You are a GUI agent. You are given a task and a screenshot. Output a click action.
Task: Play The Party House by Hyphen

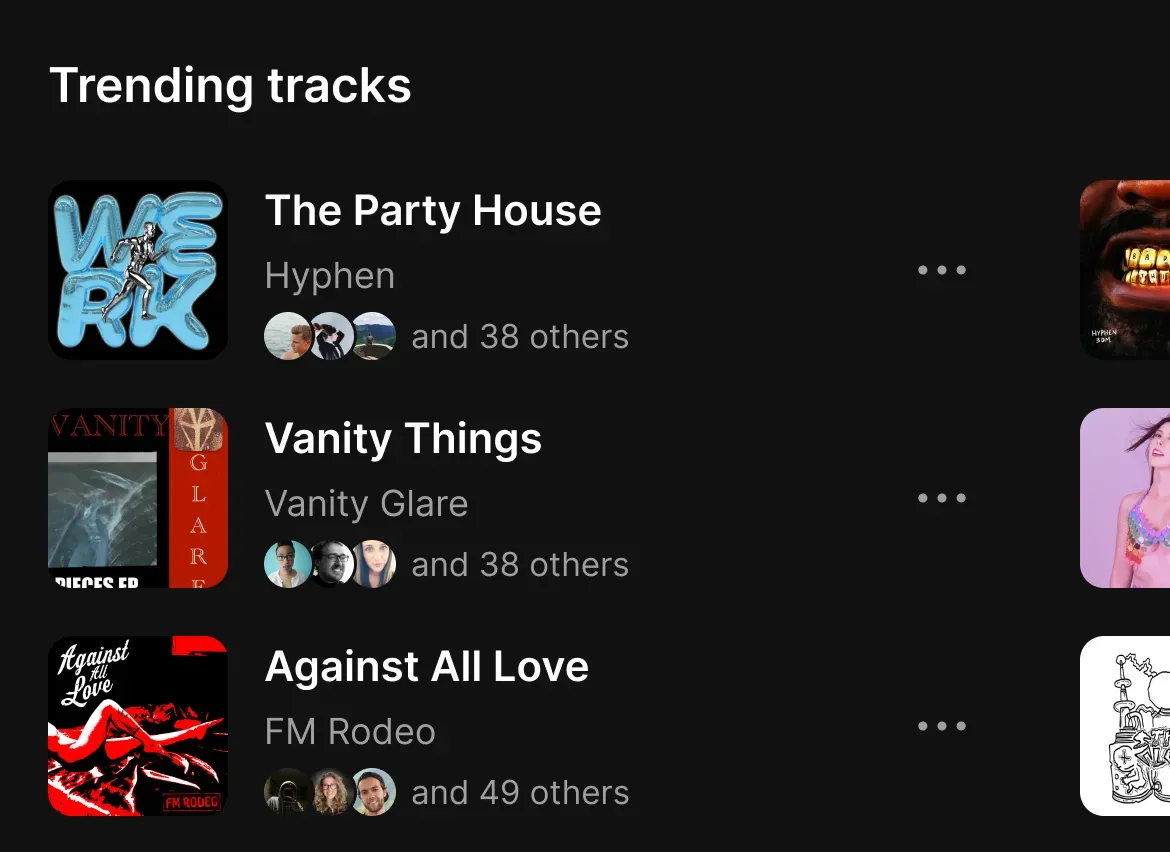433,211
